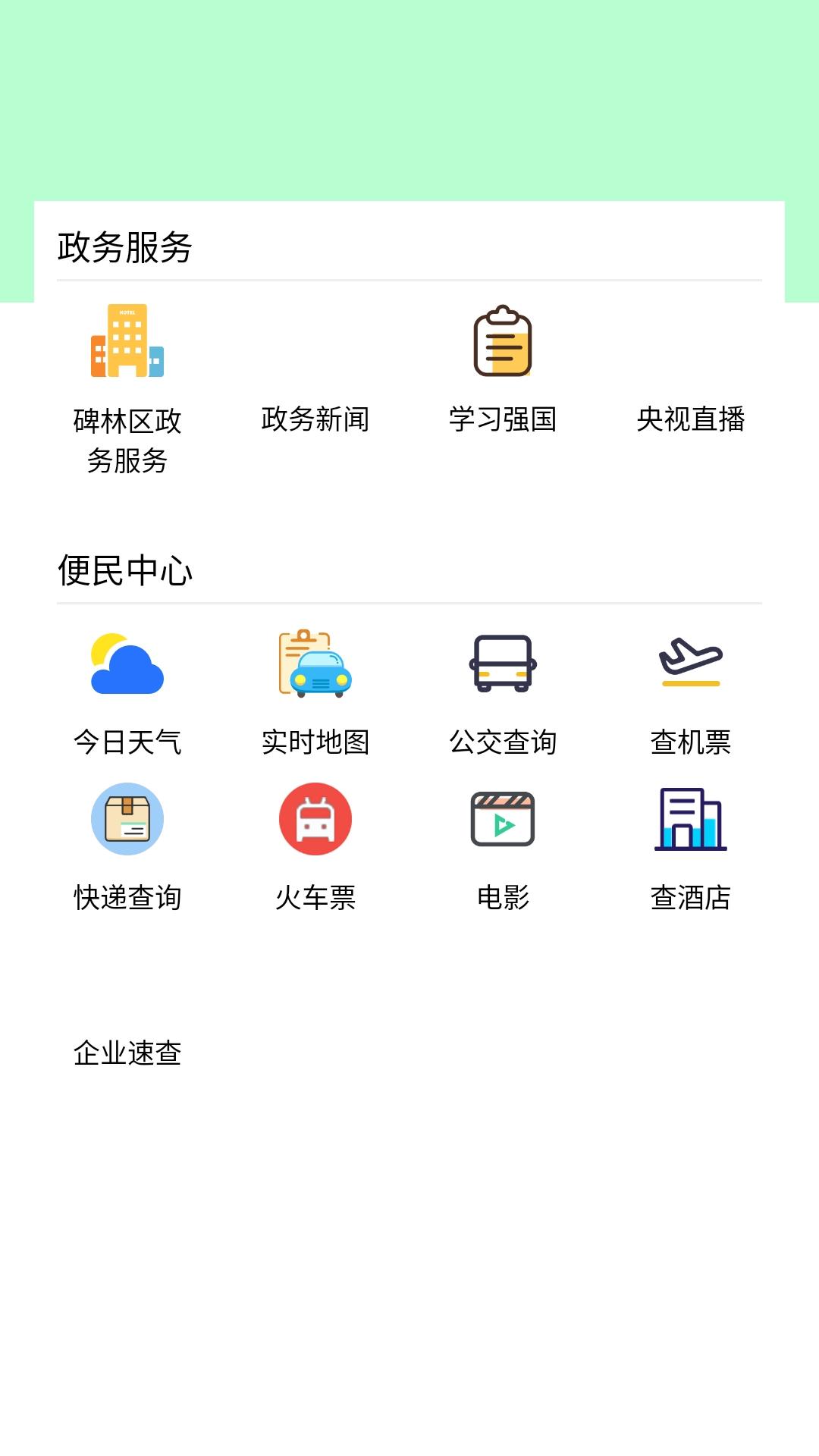Click the 查机票 text label
The height and width of the screenshot is (1456, 819).
click(692, 744)
